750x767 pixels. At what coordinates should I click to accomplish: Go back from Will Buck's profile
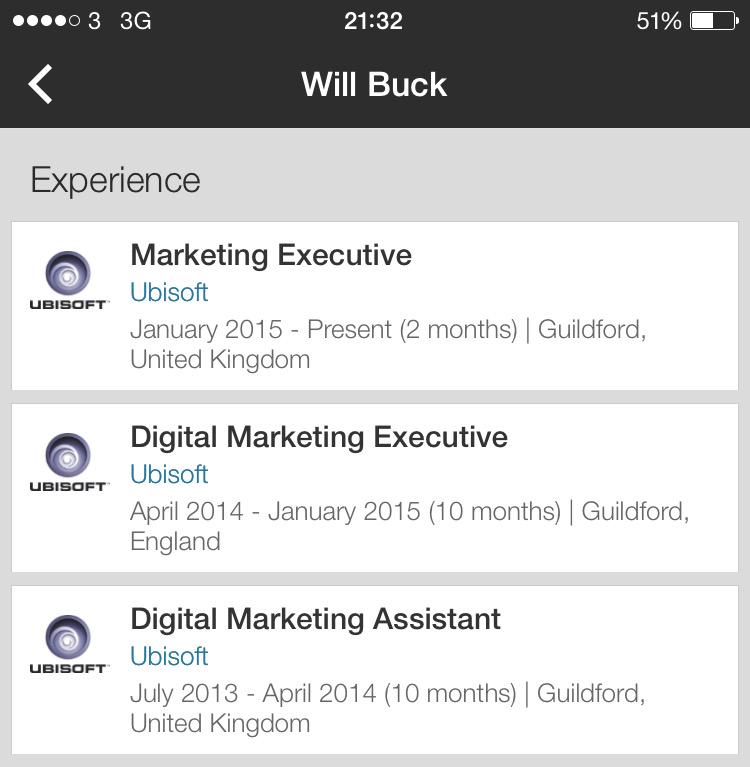pos(41,84)
